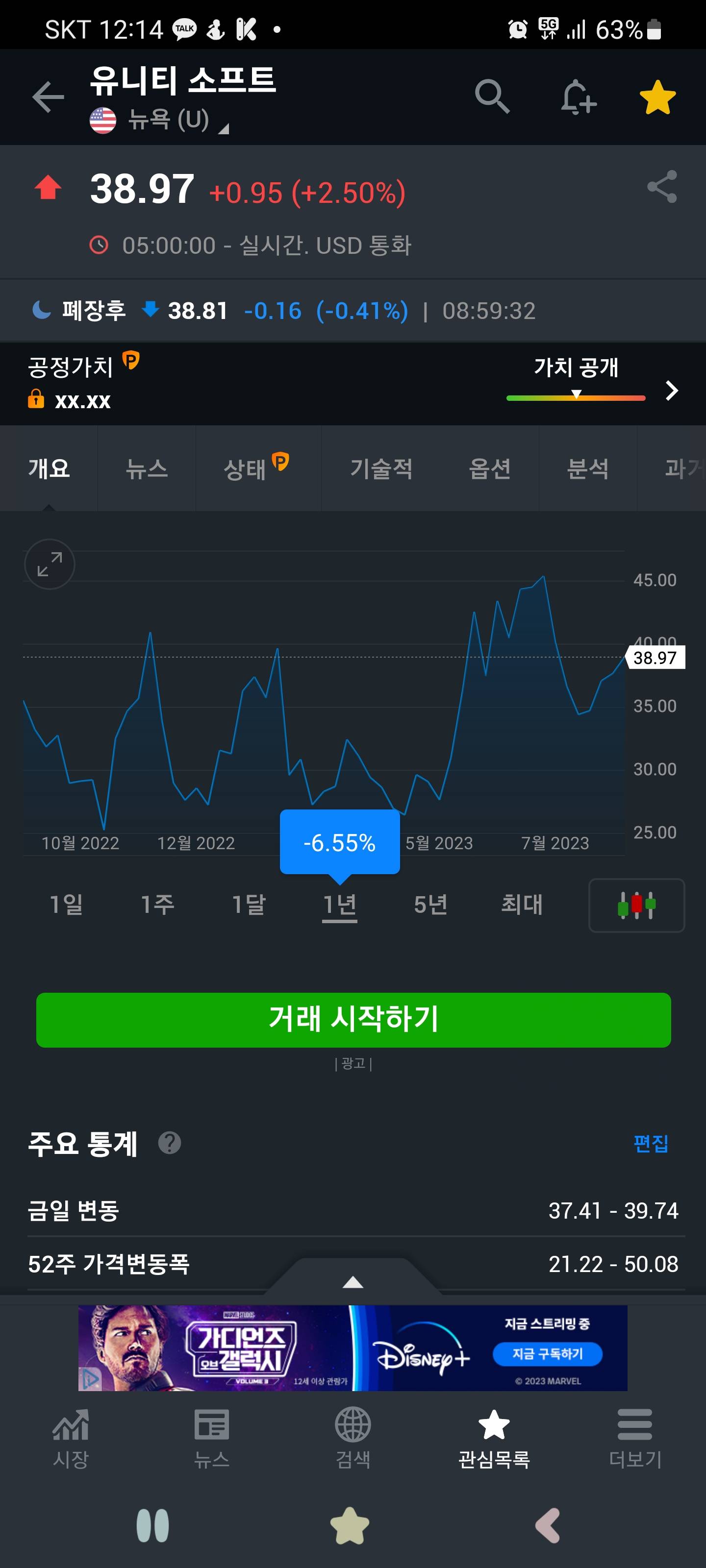Screen dimensions: 706x1568
Task: Select the 1일 chart range
Action: point(66,905)
